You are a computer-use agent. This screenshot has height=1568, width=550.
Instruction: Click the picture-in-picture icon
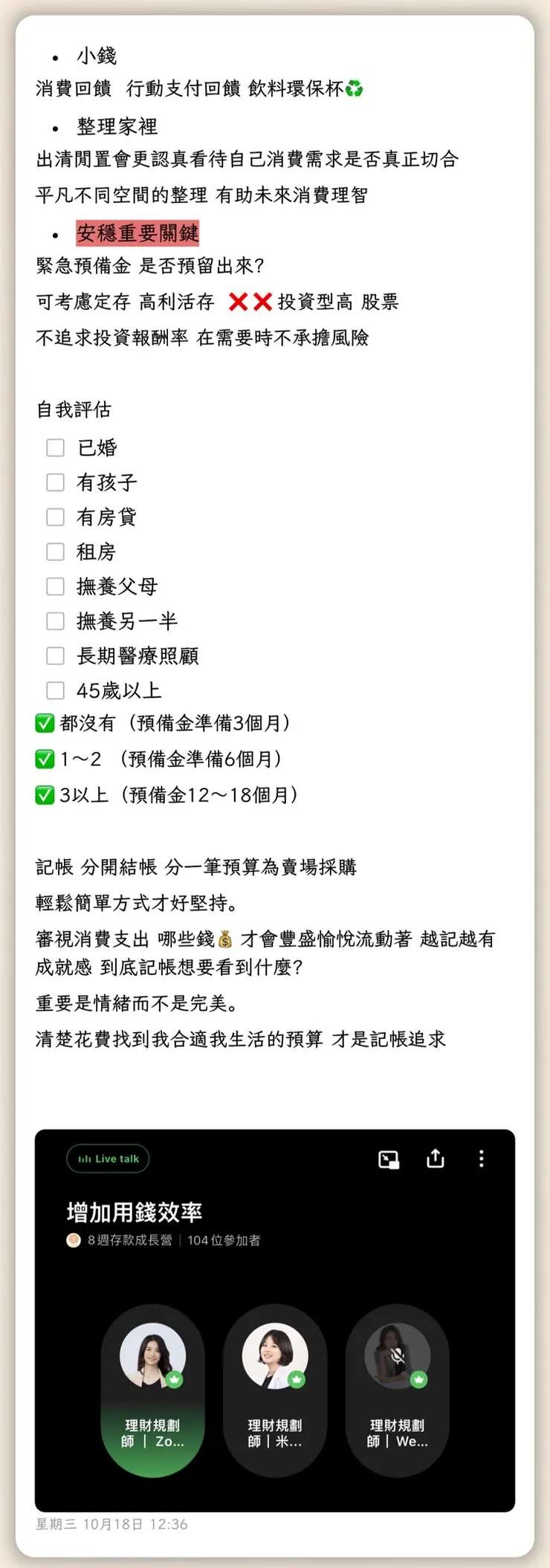coord(389,1159)
